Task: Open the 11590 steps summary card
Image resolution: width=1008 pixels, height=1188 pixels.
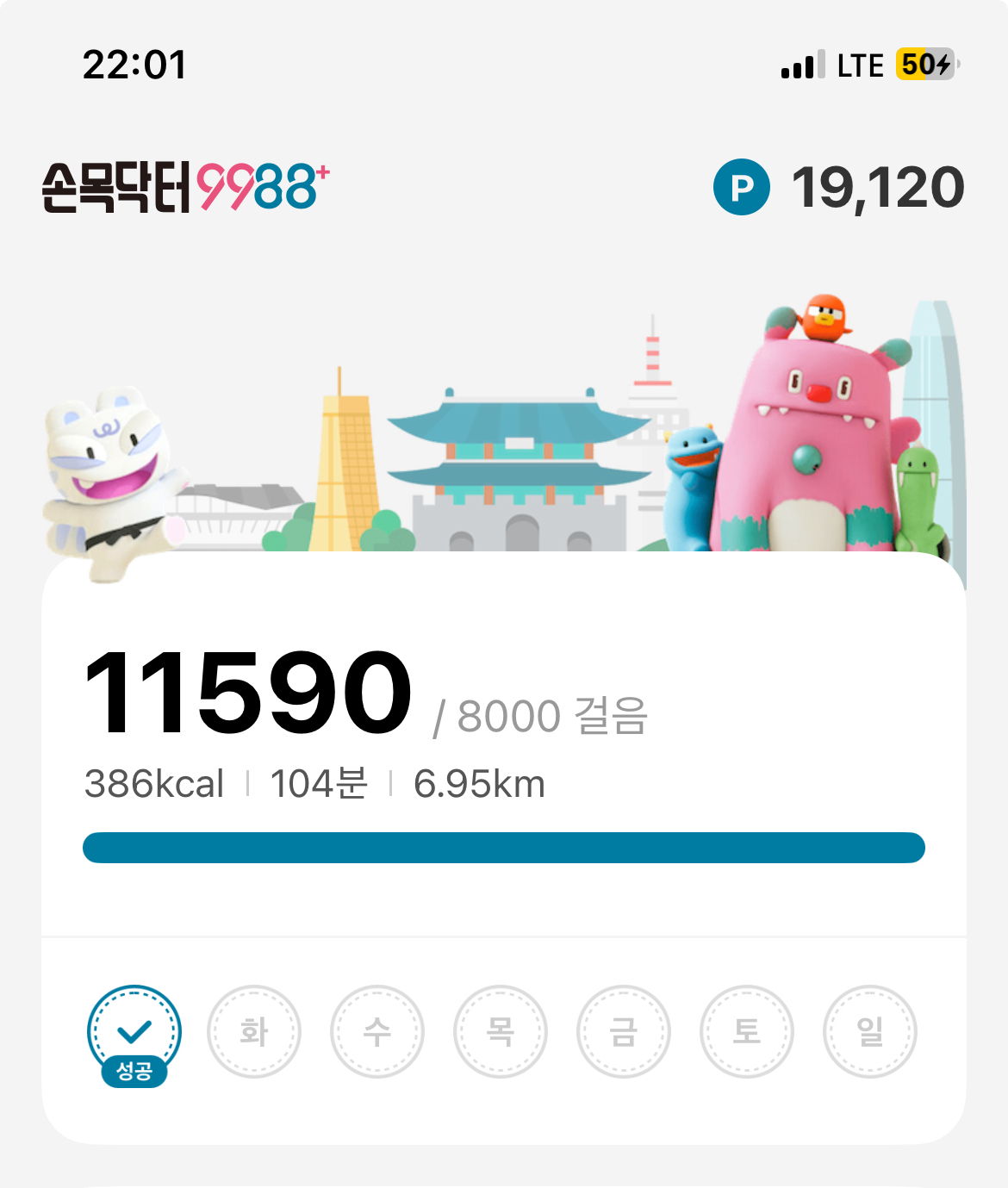Action: pyautogui.click(x=503, y=741)
